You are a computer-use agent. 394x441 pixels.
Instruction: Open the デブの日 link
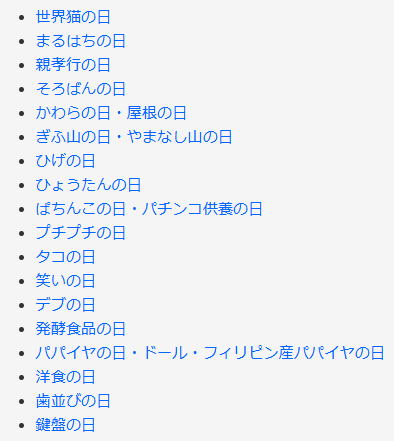(x=65, y=305)
